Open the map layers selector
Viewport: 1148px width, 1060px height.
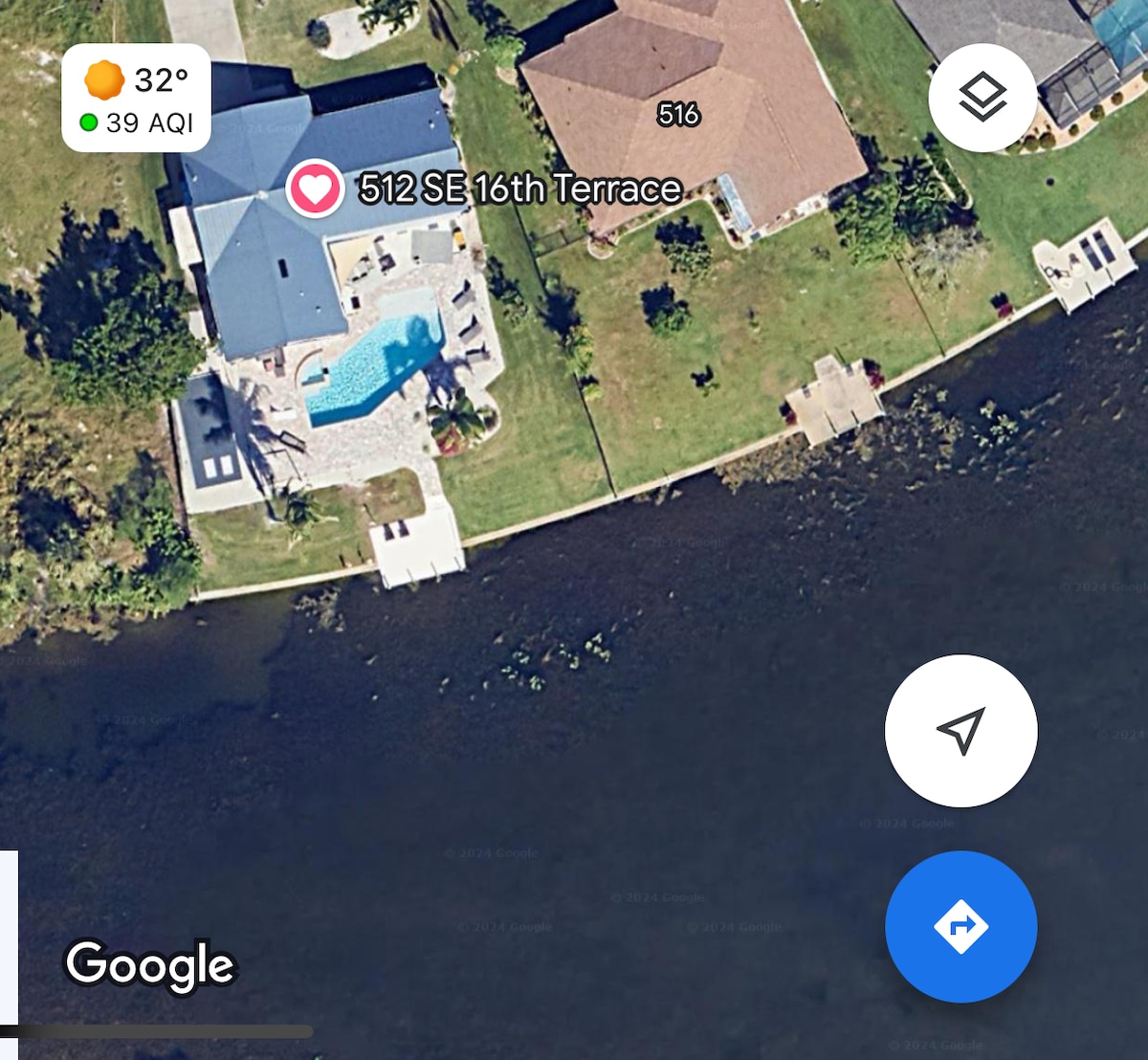tap(982, 98)
